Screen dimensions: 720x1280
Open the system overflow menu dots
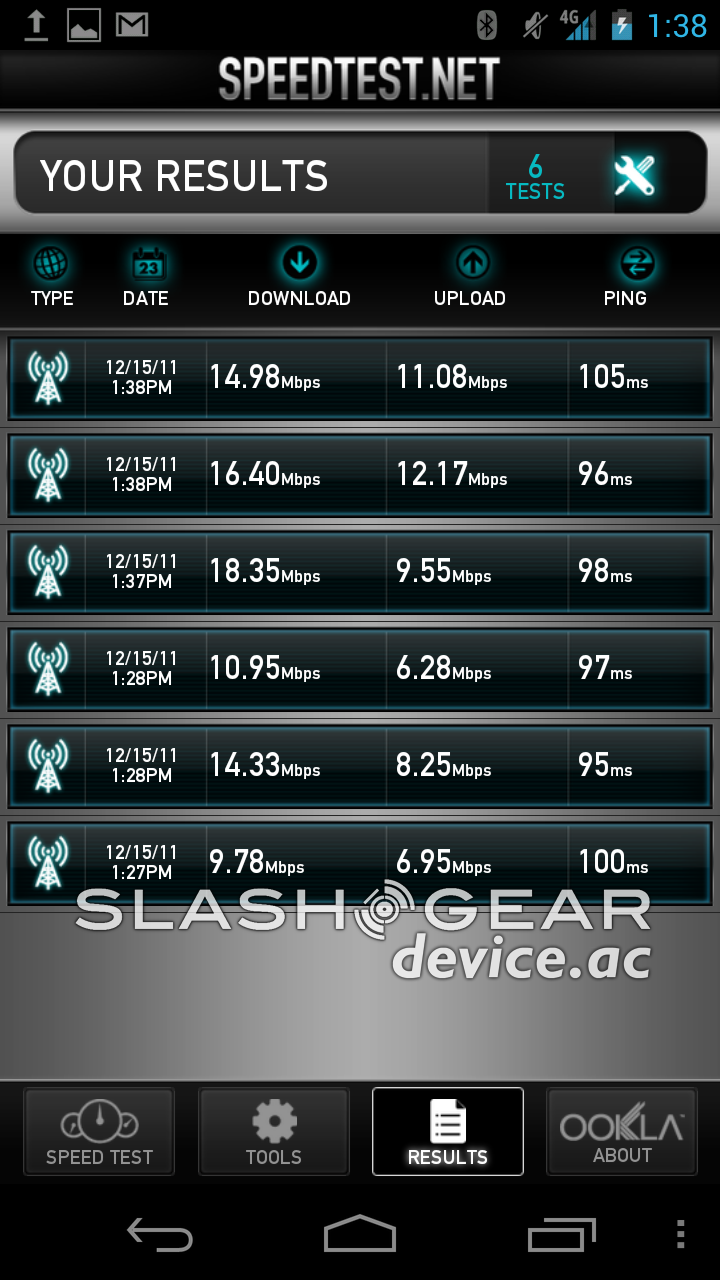681,1235
